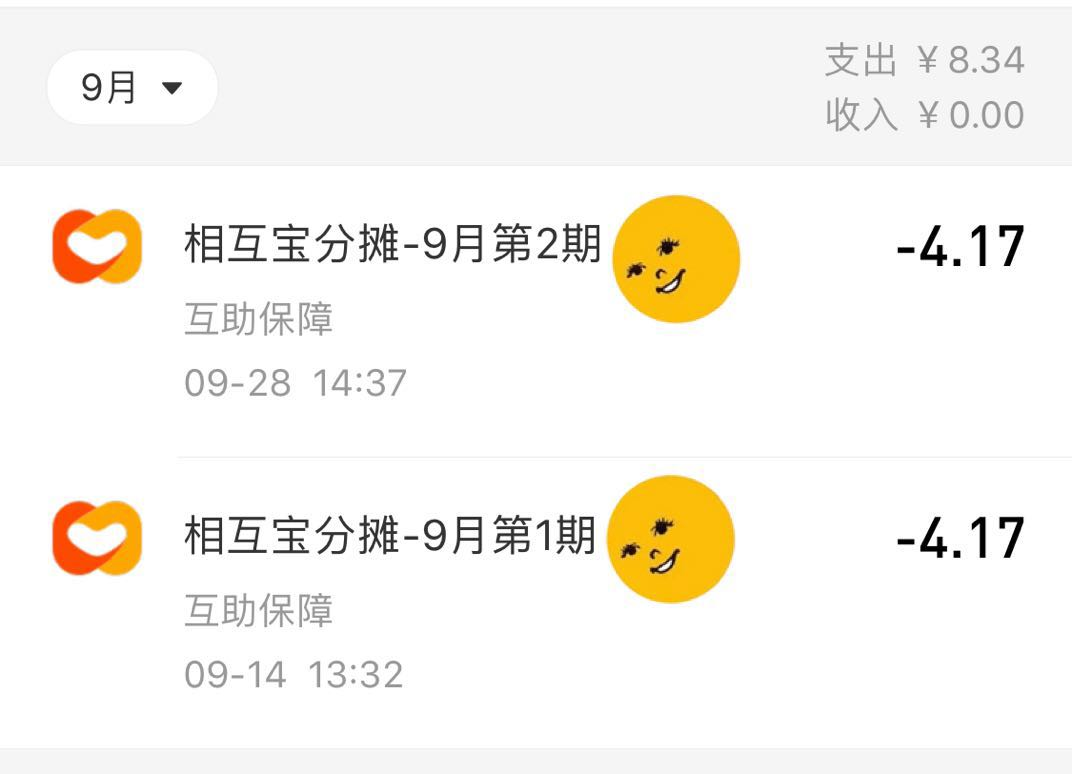1072x774 pixels.
Task: Open the 相互宝分摊-9月第2期 transaction
Action: [392, 246]
